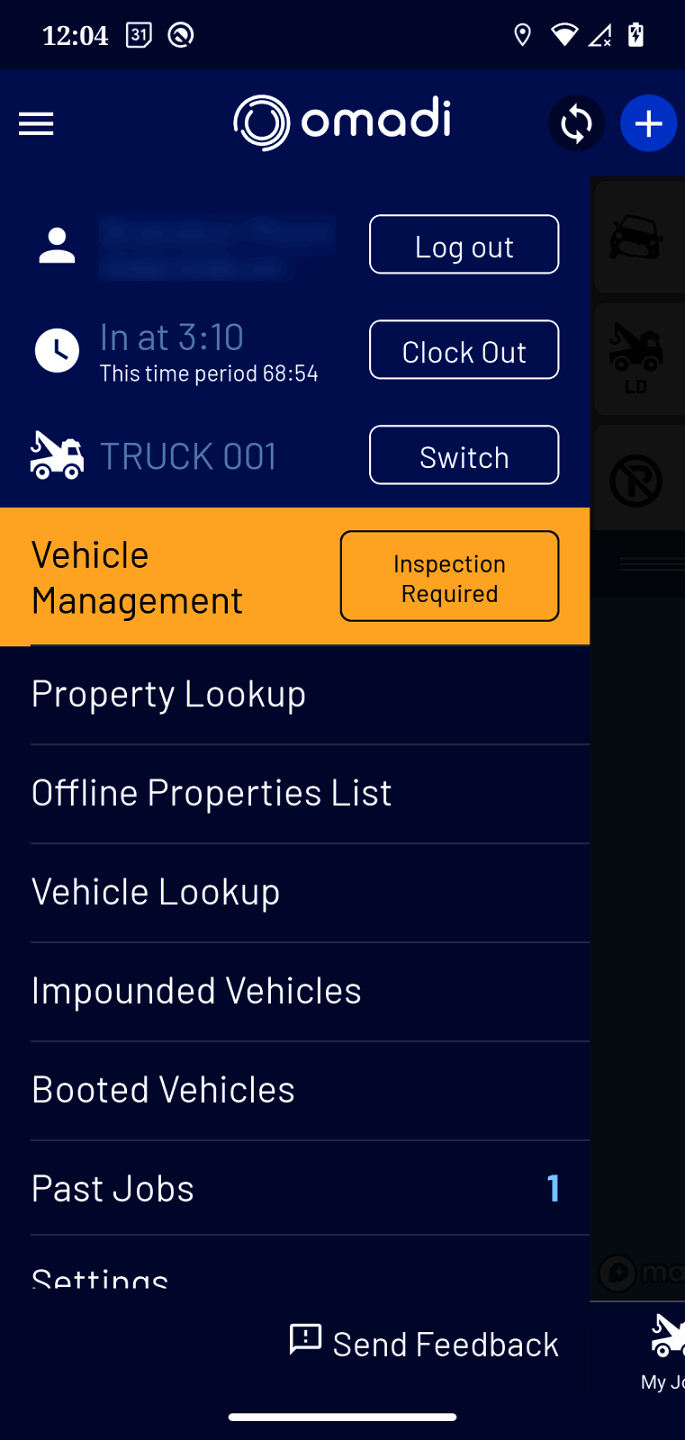The image size is (685, 1440).
Task: Switch from TRUCK 001
Action: 464,456
